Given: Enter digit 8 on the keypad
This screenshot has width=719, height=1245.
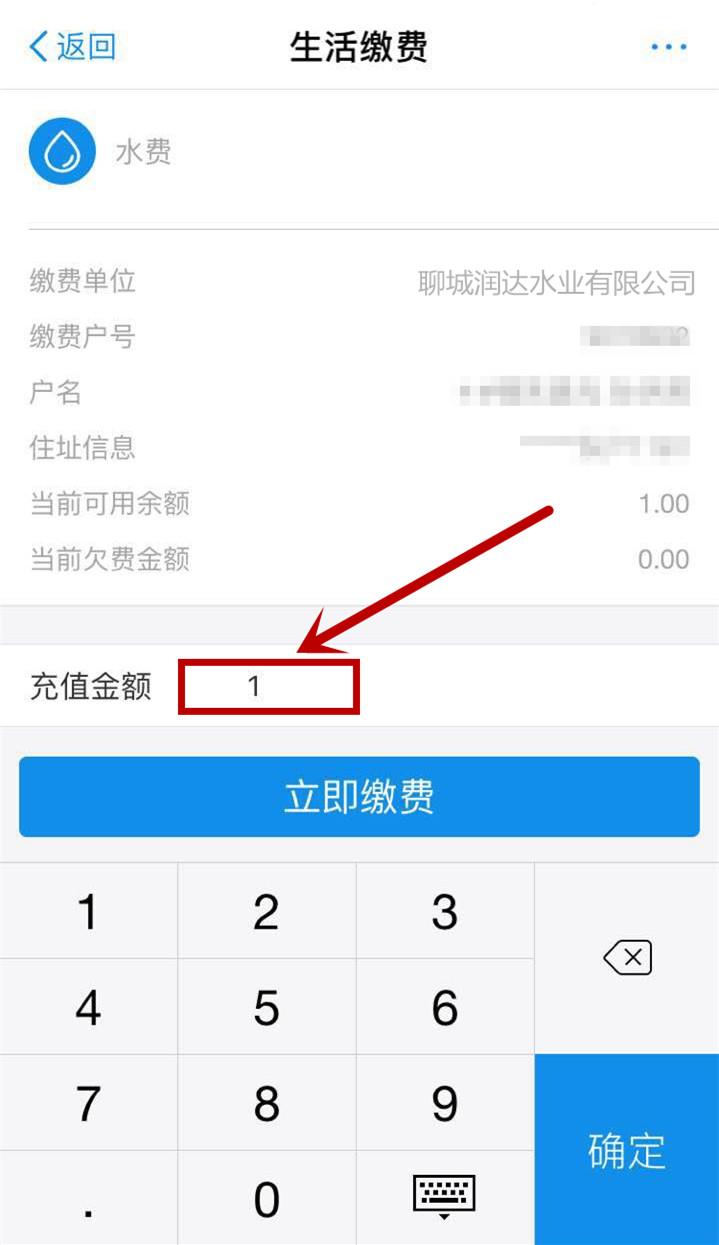Looking at the screenshot, I should [266, 1104].
